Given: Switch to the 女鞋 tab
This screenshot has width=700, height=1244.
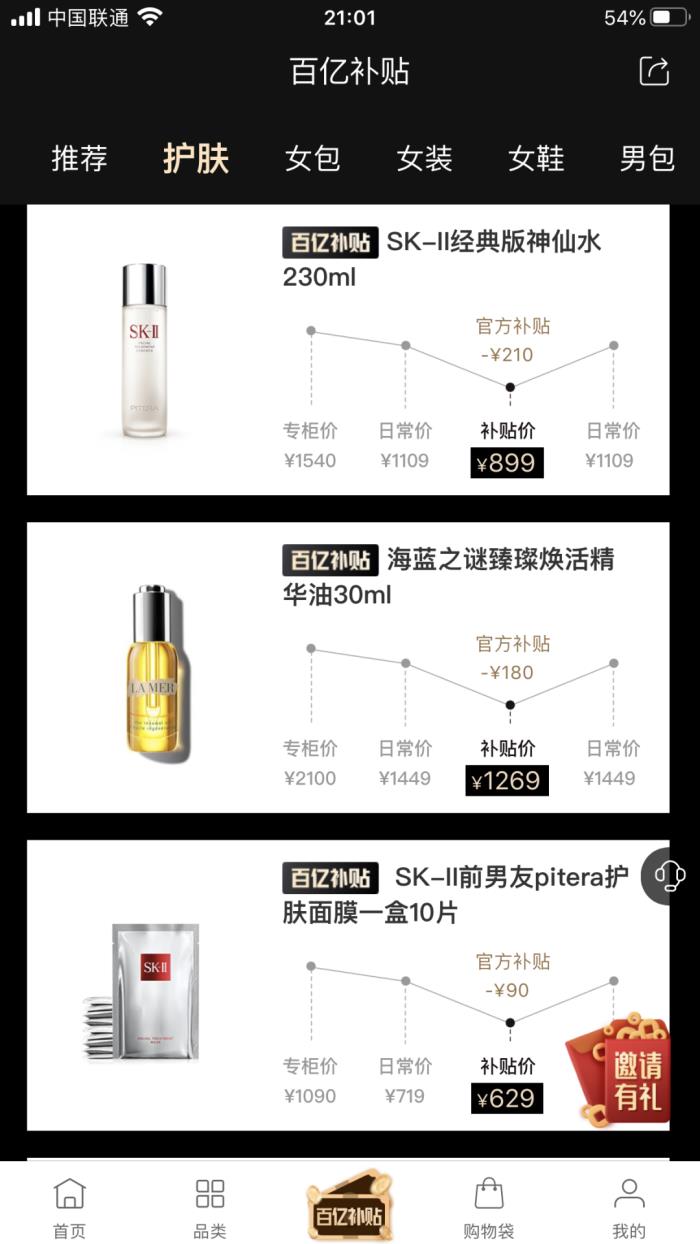Looking at the screenshot, I should click(536, 158).
